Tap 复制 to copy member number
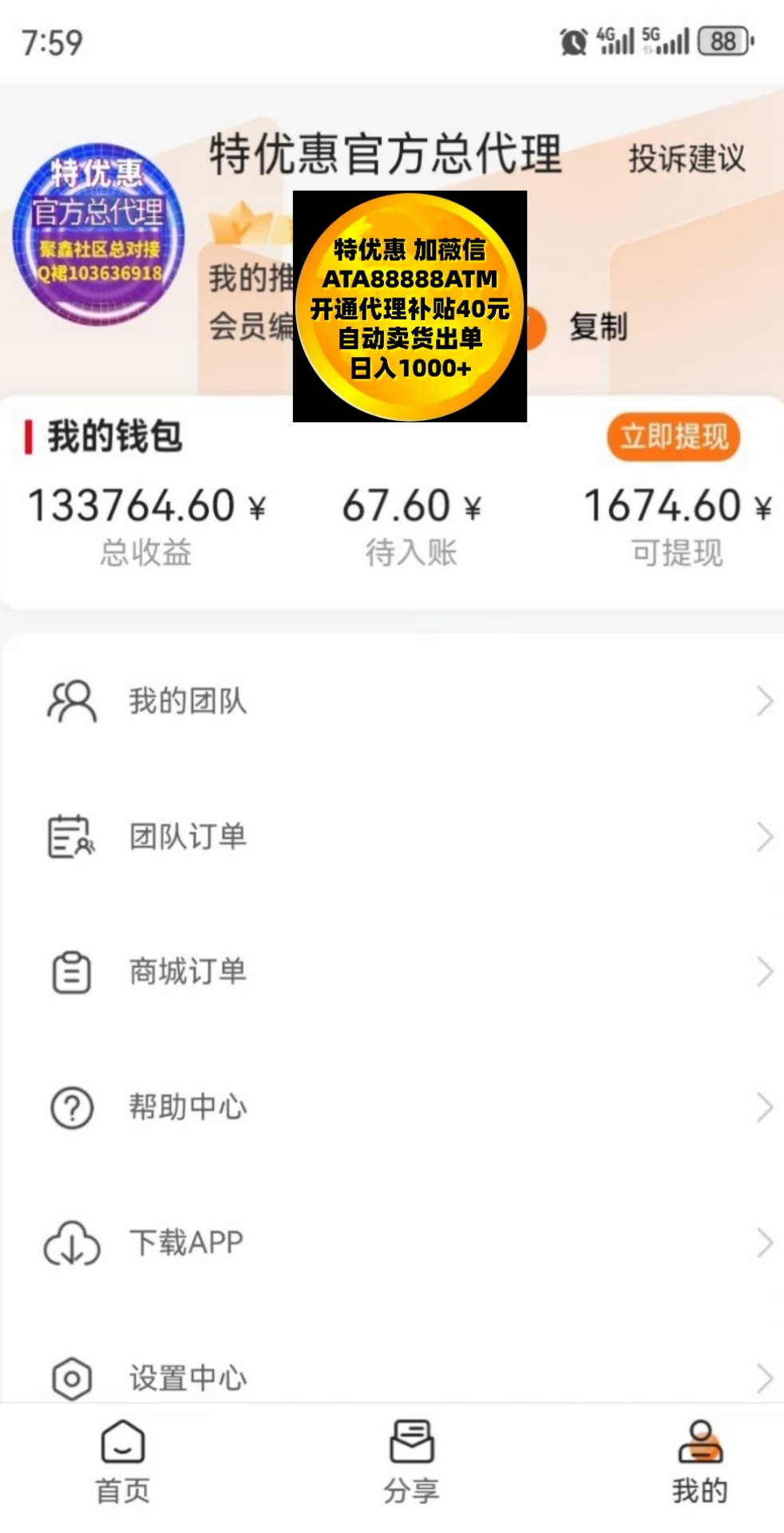784x1533 pixels. tap(598, 327)
